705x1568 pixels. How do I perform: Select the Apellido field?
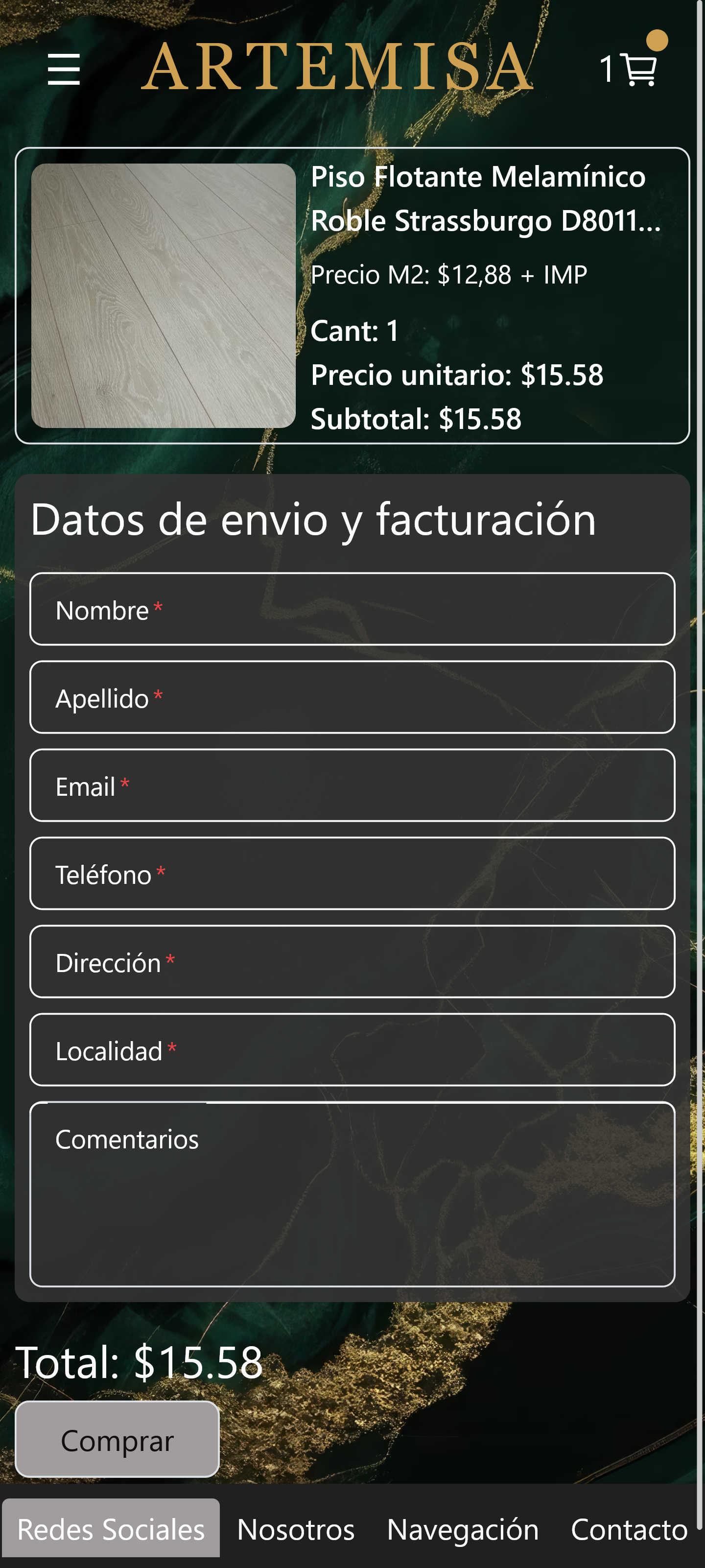tap(352, 697)
